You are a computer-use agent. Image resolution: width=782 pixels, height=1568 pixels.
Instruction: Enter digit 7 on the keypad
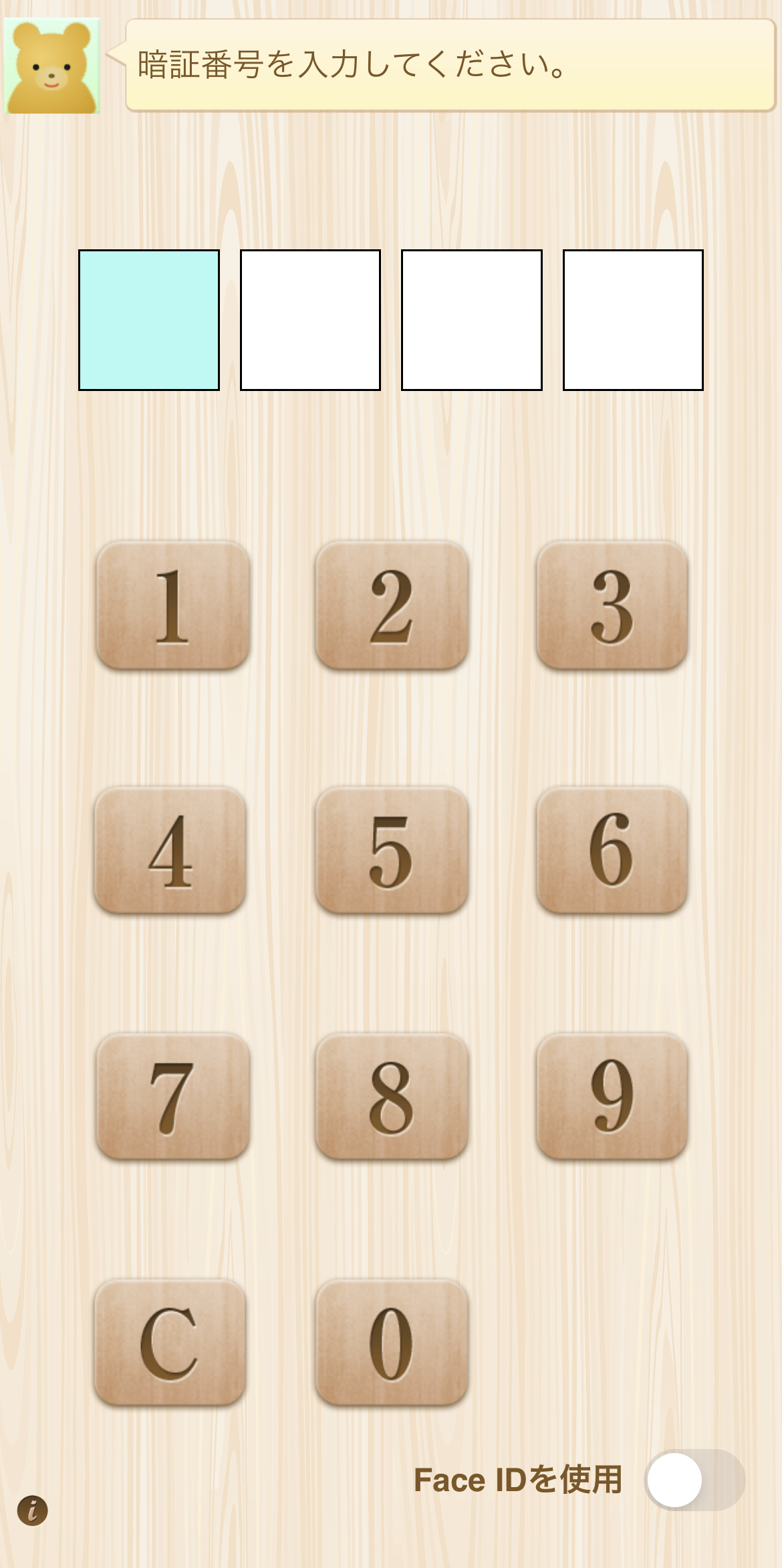pos(172,1096)
